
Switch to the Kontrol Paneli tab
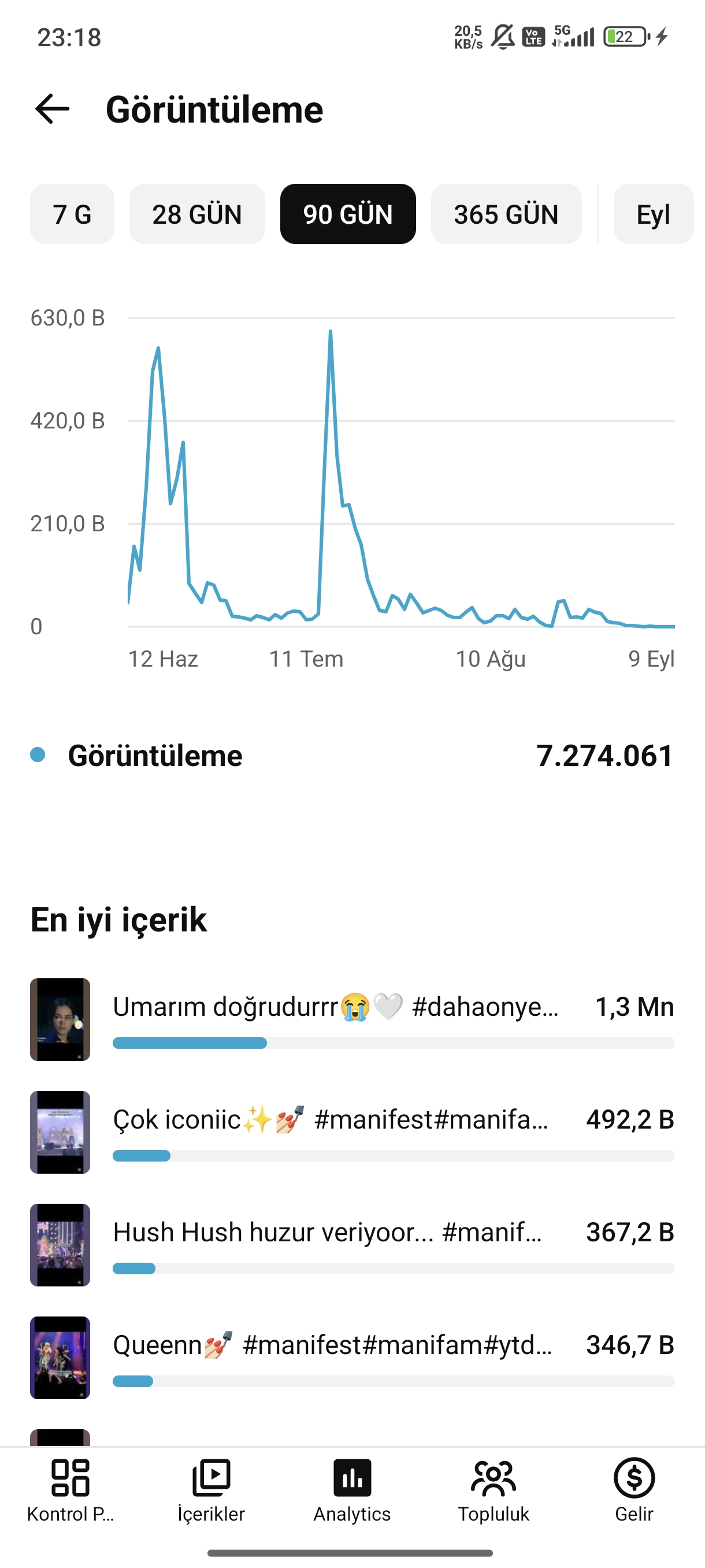pyautogui.click(x=70, y=1490)
